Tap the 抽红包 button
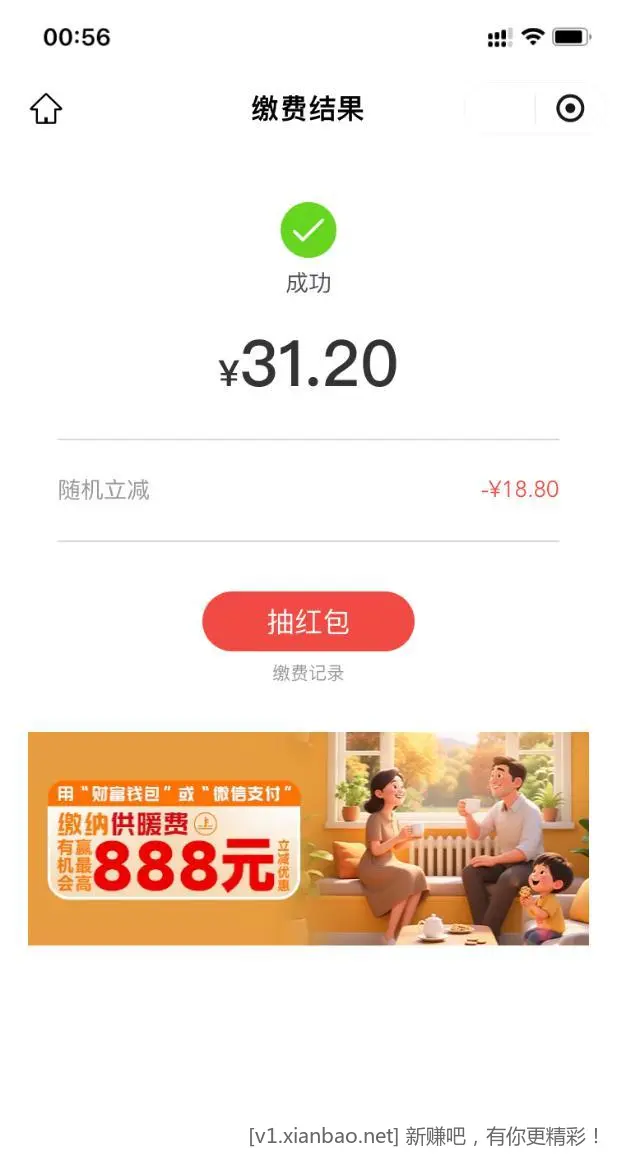The height and width of the screenshot is (1158, 617). [308, 622]
